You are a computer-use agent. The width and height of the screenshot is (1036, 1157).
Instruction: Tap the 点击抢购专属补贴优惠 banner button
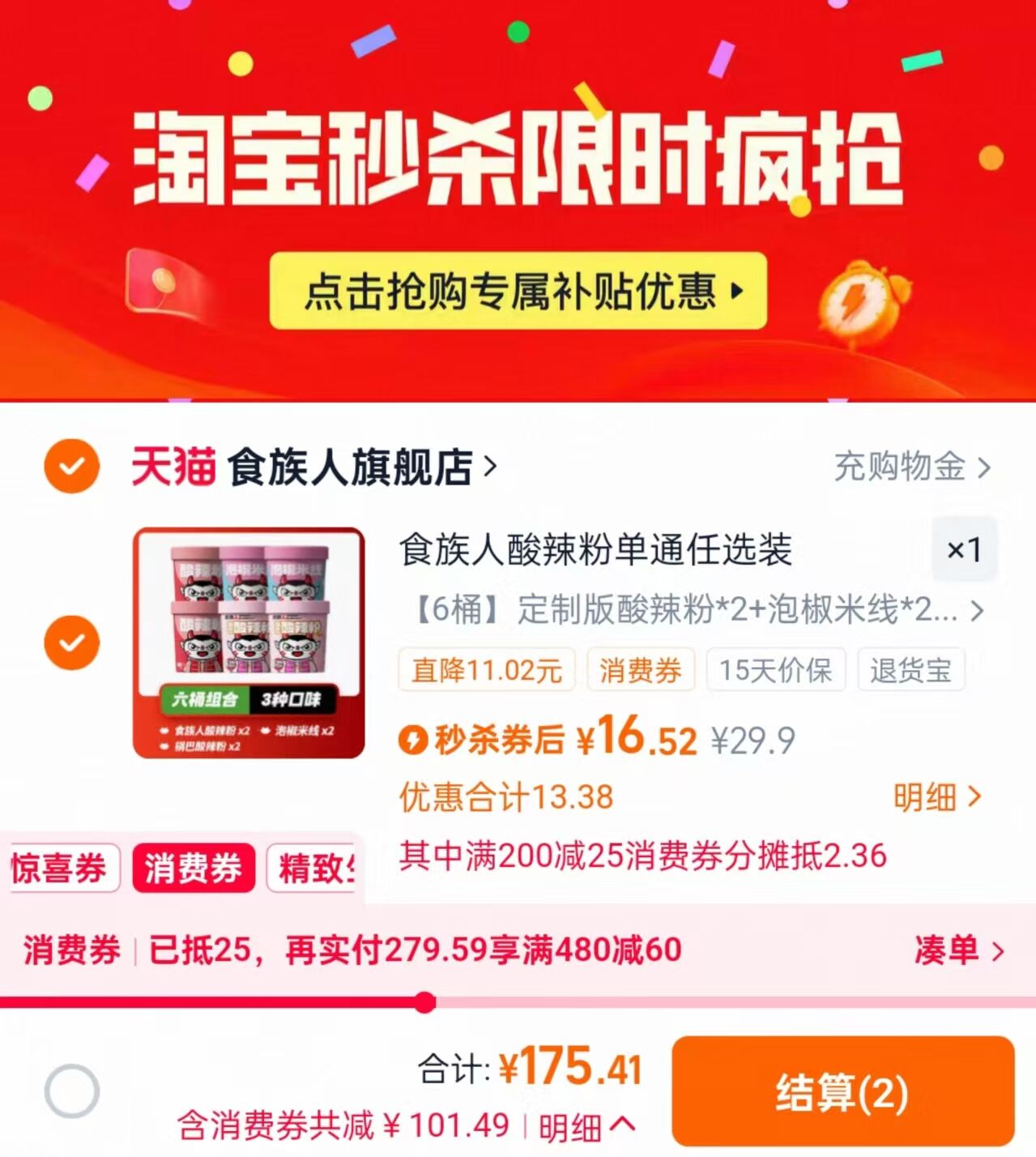(518, 291)
